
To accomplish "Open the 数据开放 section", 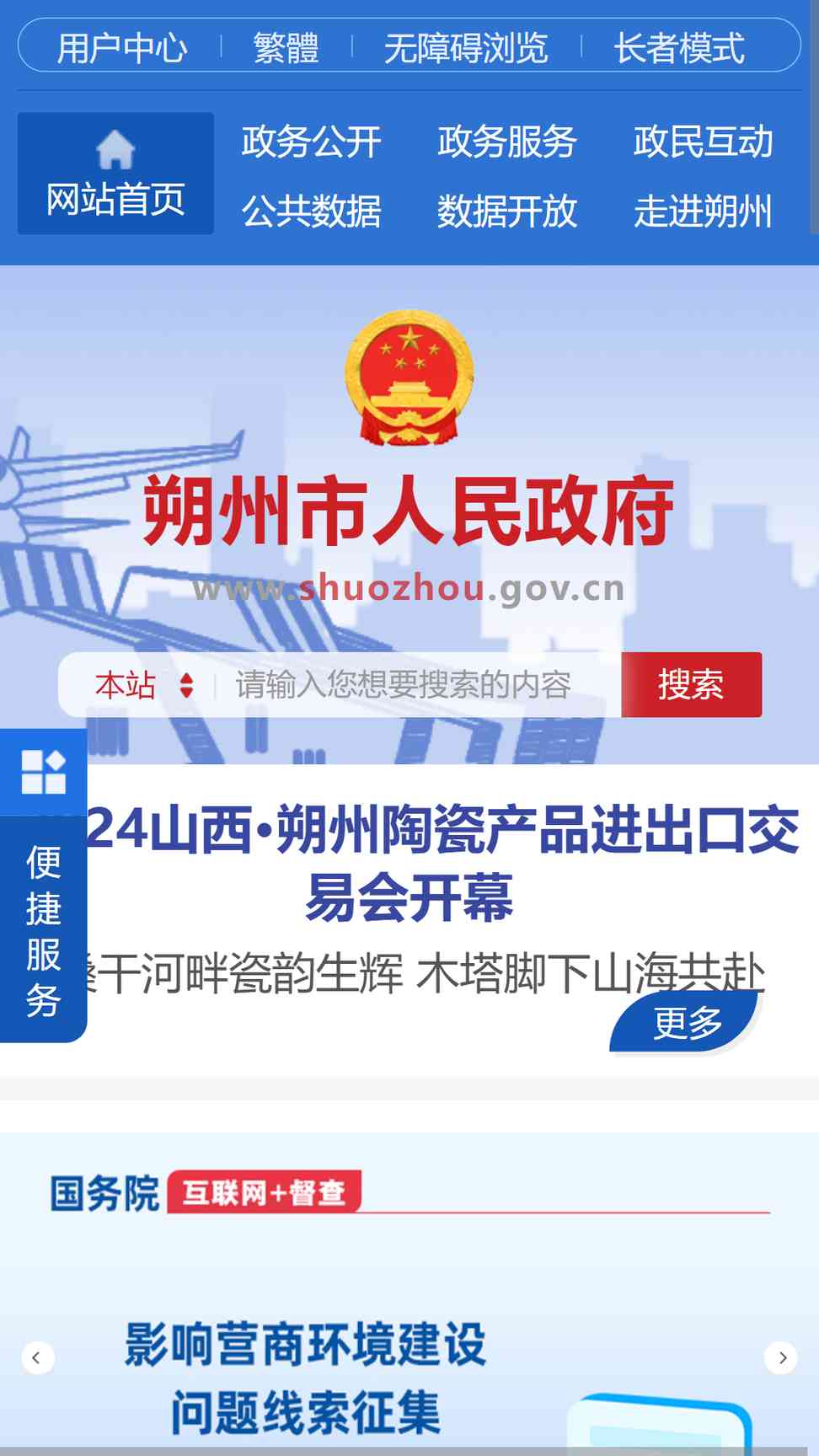I will [x=507, y=211].
